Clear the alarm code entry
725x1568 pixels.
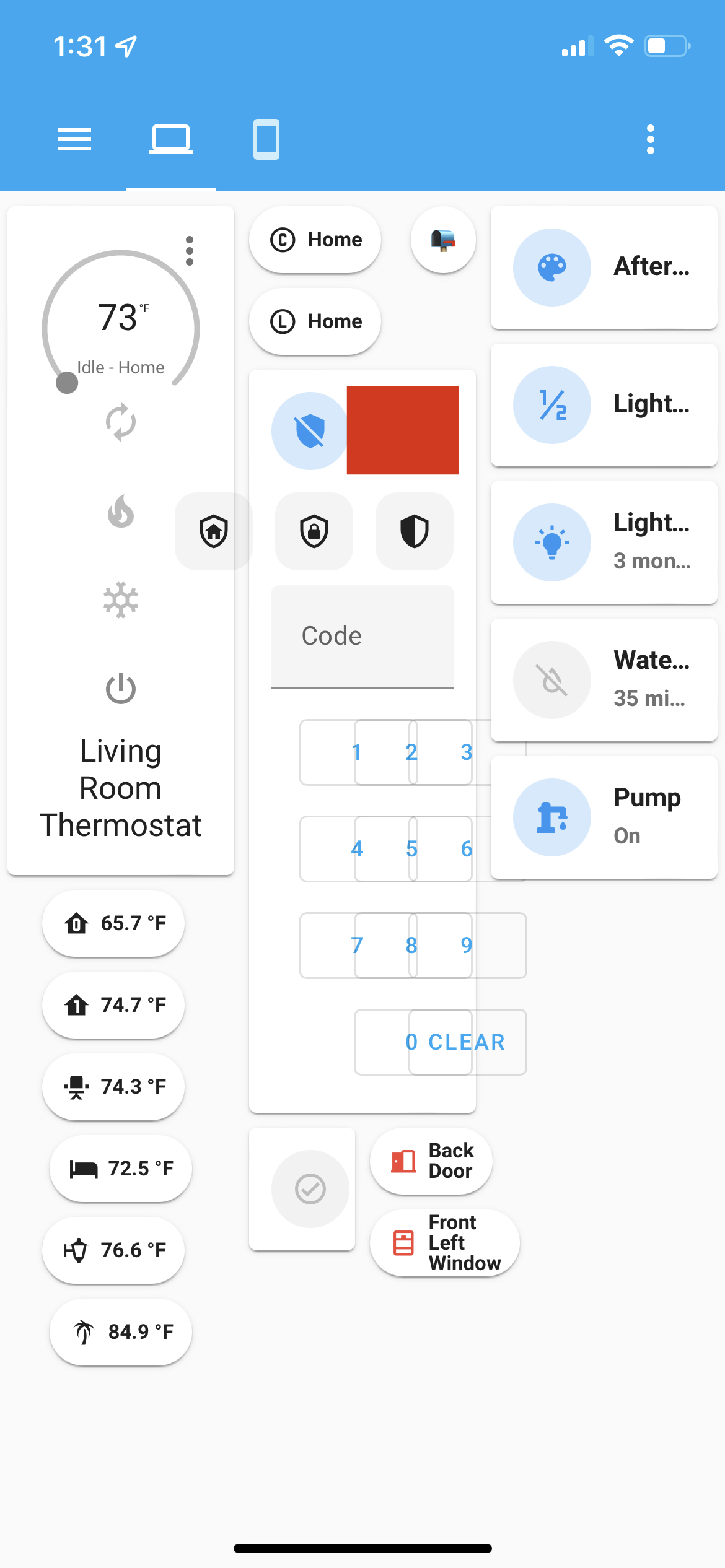tap(467, 1042)
